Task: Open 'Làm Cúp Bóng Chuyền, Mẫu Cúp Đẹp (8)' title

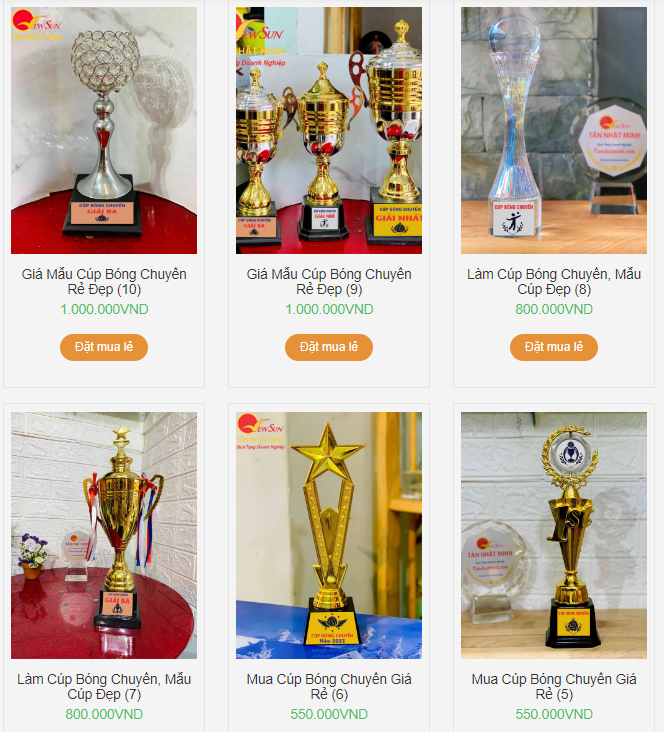Action: pos(554,281)
